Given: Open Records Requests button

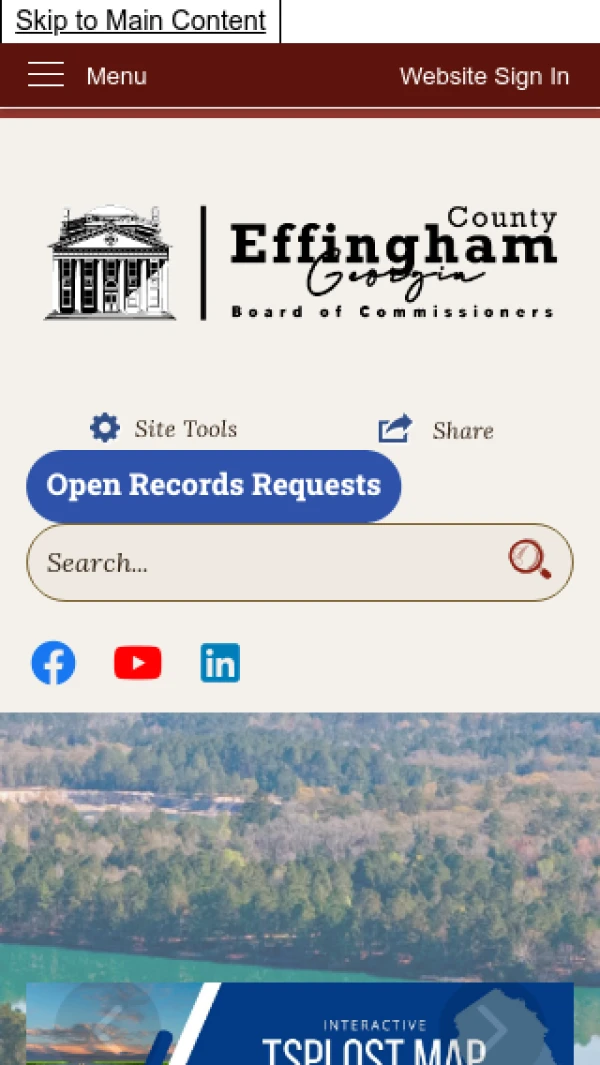Looking at the screenshot, I should click(x=213, y=486).
